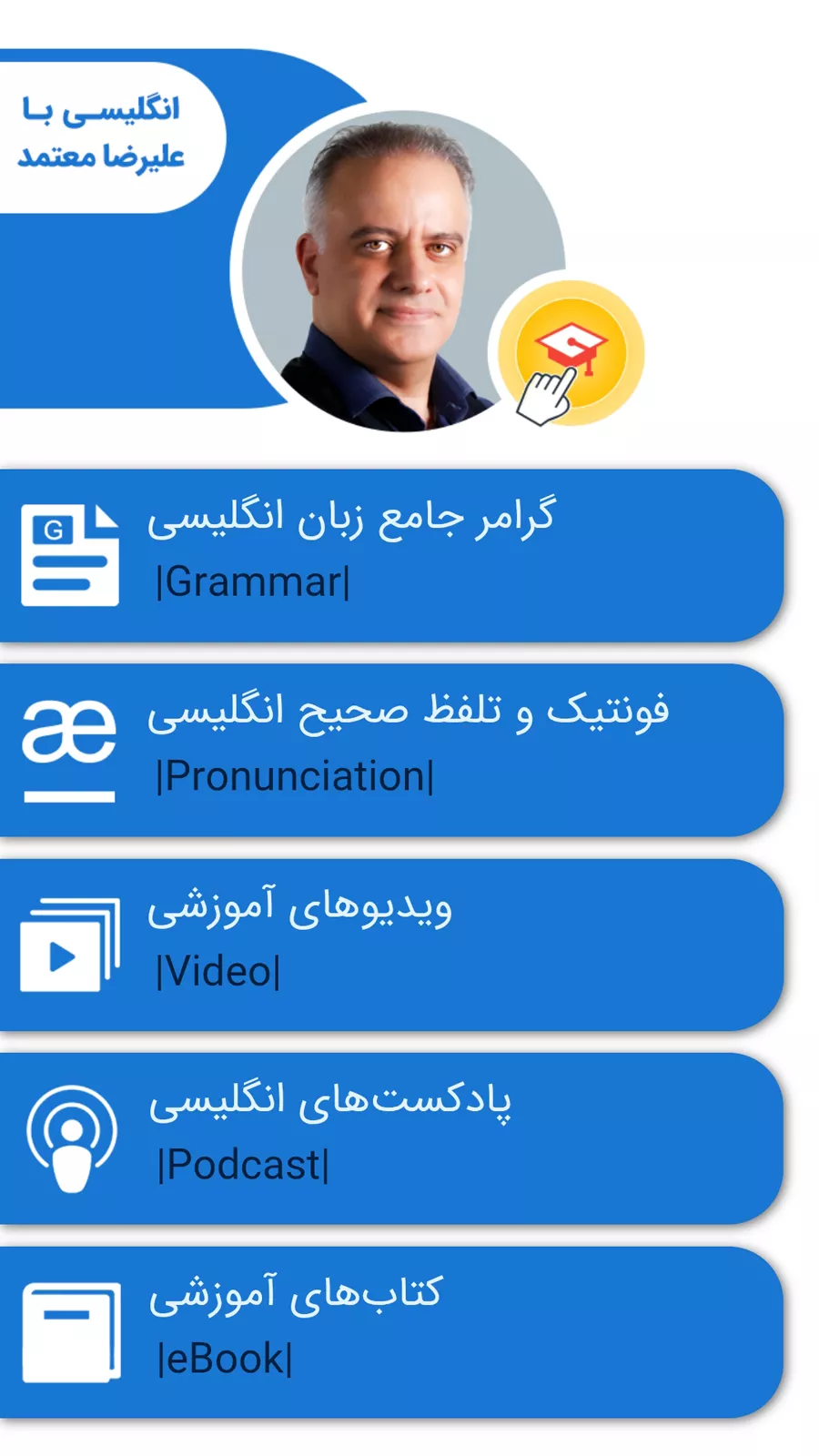Select the Video lessons card
Viewport: 819px width, 1456px height.
391,944
